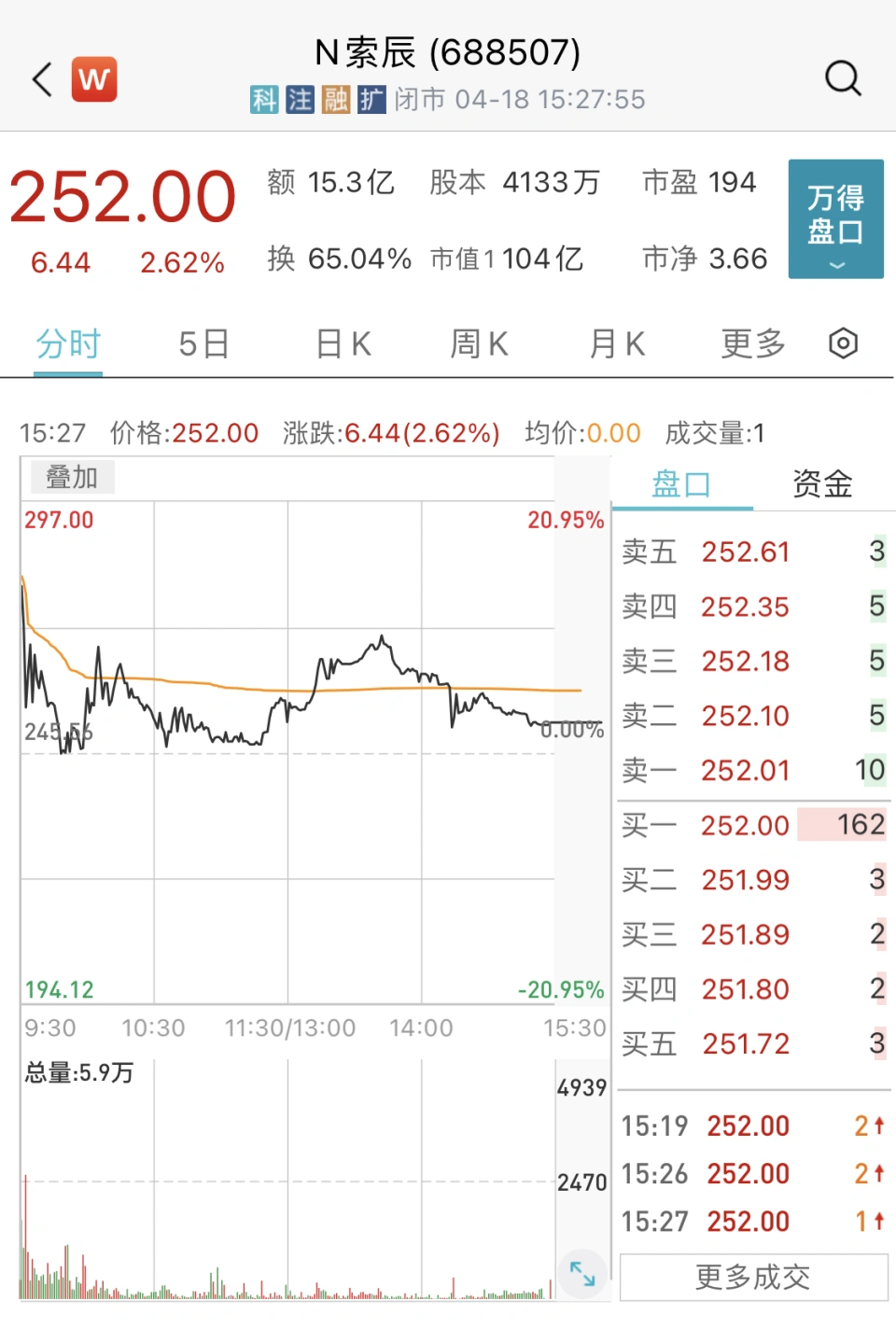Show the 月K chart

point(617,344)
